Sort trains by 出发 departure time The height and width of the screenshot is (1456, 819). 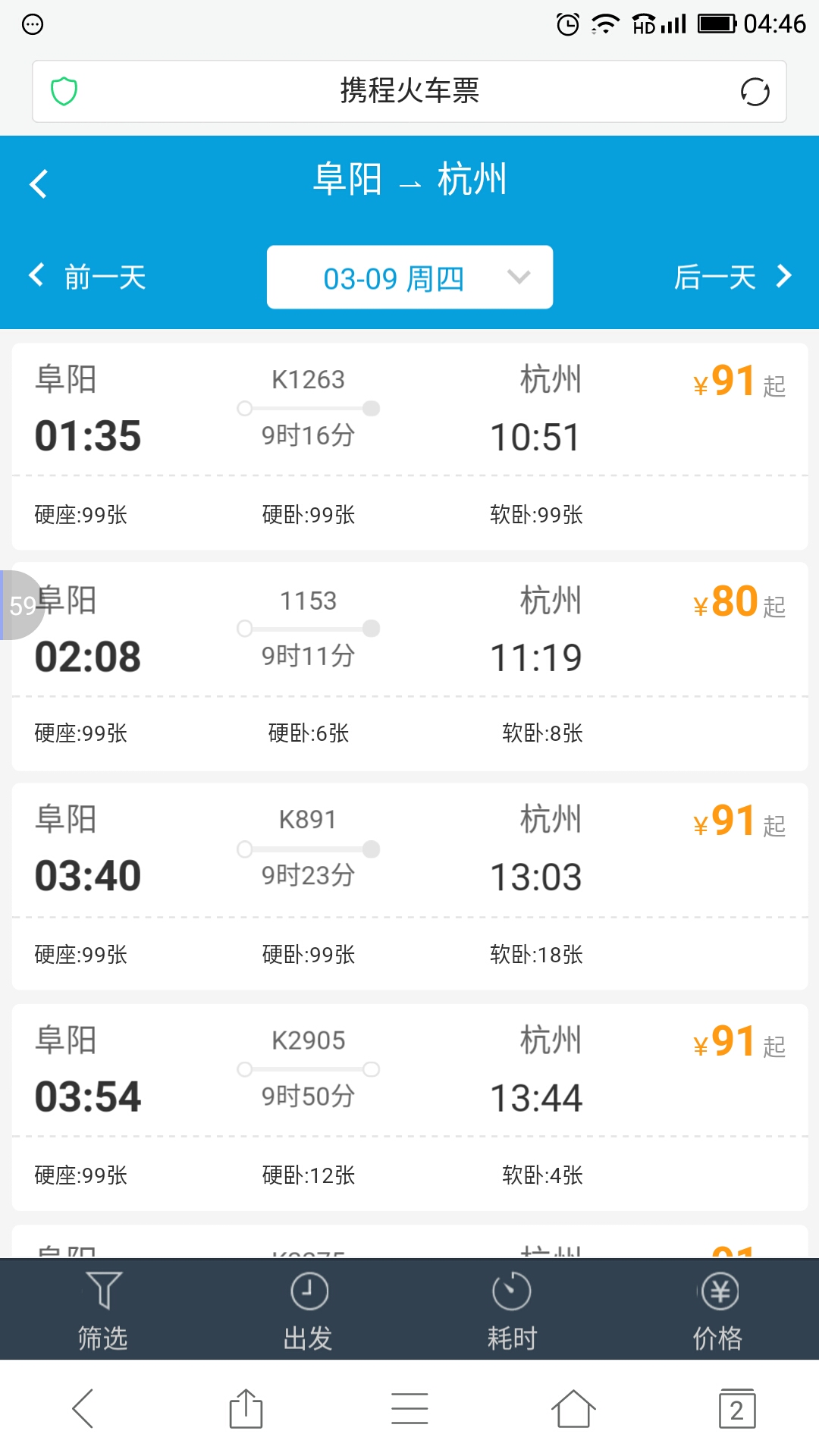[x=308, y=1310]
